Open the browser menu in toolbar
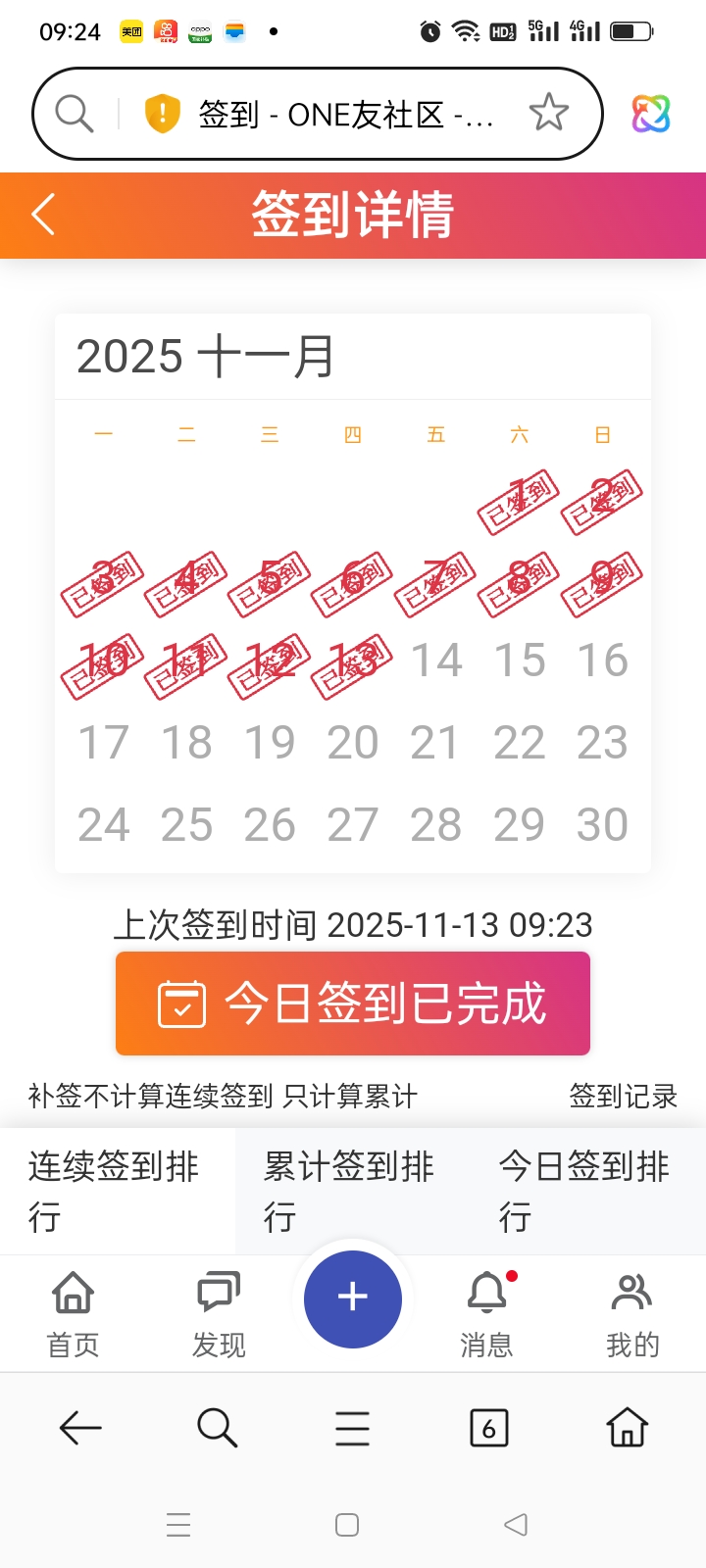706x1568 pixels. pos(353,1429)
